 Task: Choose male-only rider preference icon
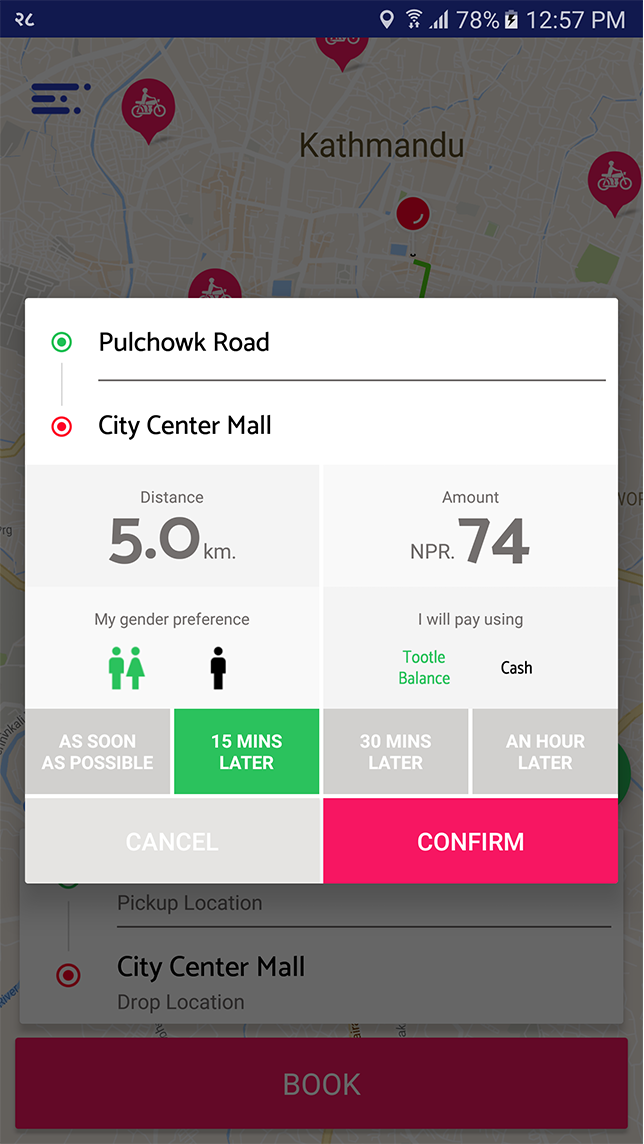click(218, 668)
